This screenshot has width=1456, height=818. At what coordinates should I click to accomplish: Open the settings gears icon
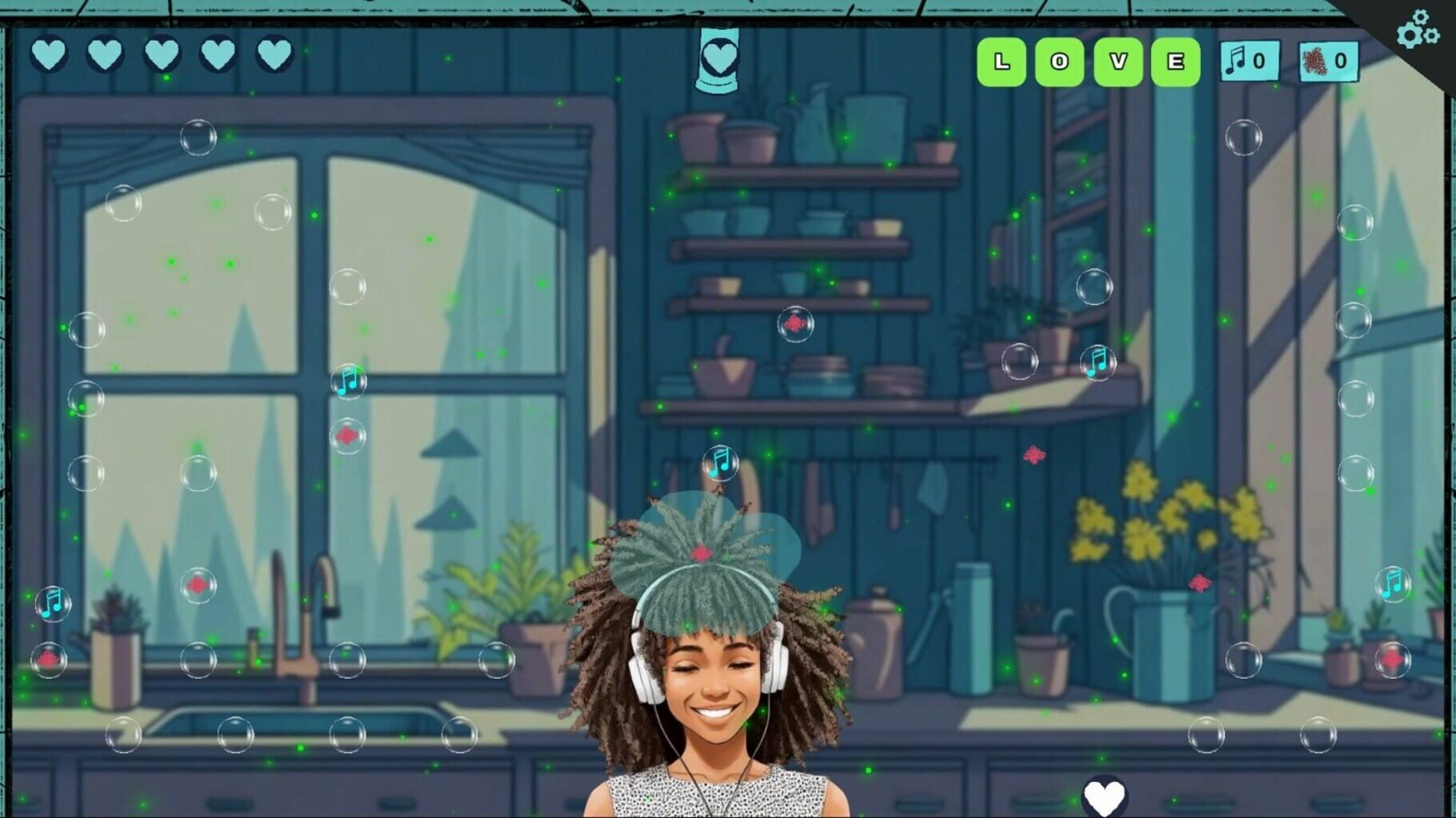coord(1417,30)
